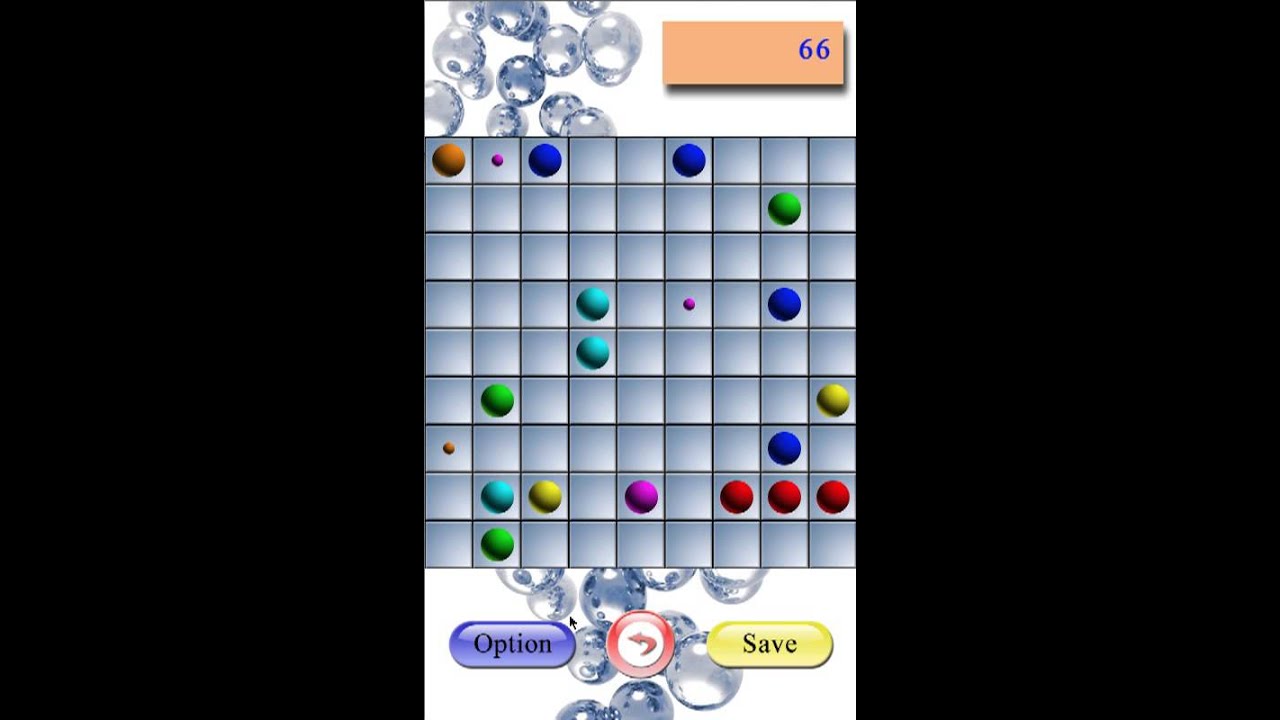The width and height of the screenshot is (1280, 720).
Task: Undo the last move with the red arrow
Action: (x=640, y=644)
